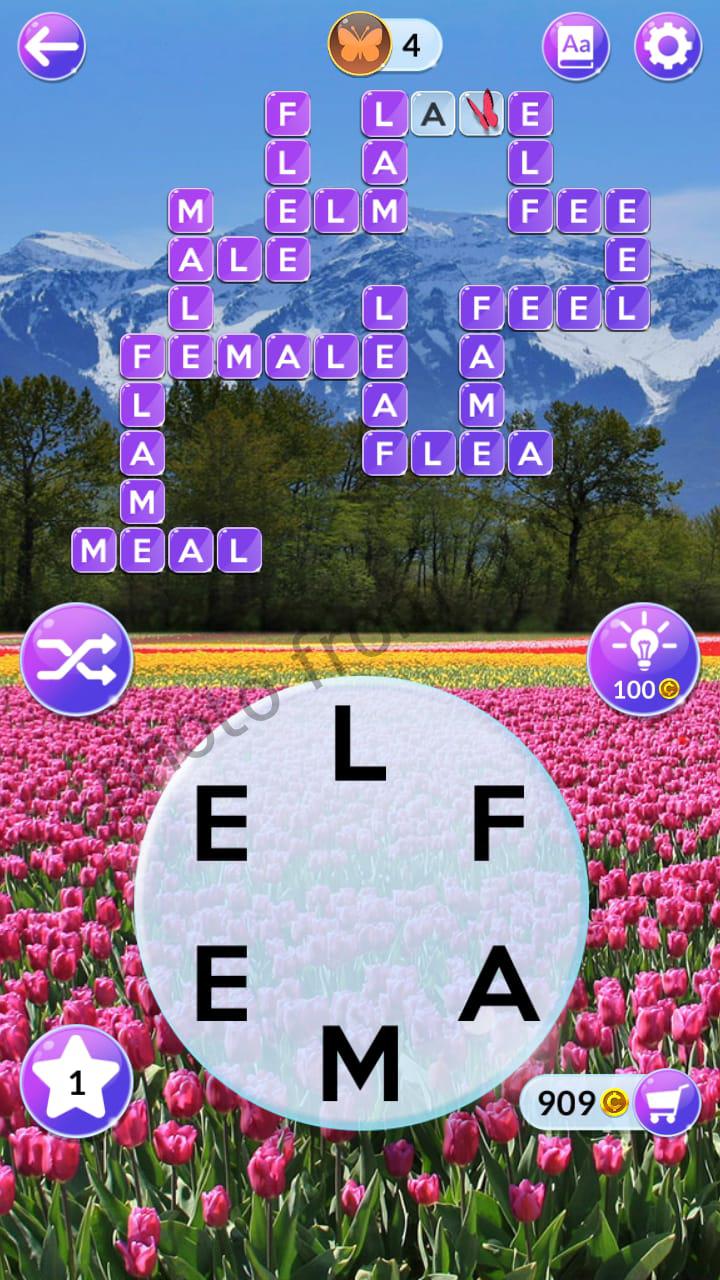Select letter L in the wheel

pos(358,743)
